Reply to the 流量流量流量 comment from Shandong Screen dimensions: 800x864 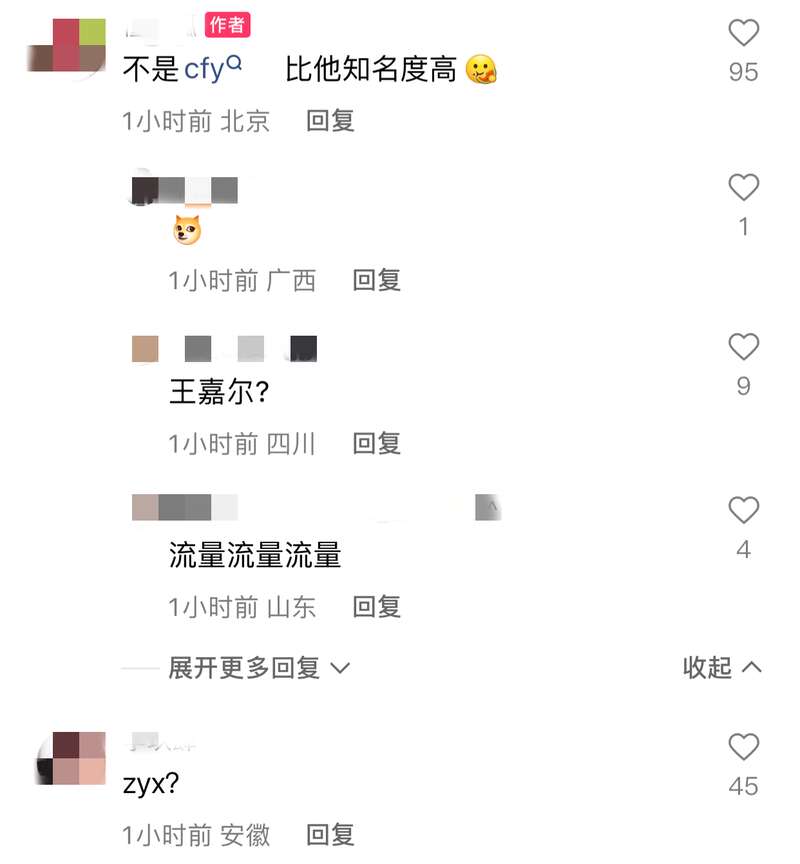pos(376,606)
